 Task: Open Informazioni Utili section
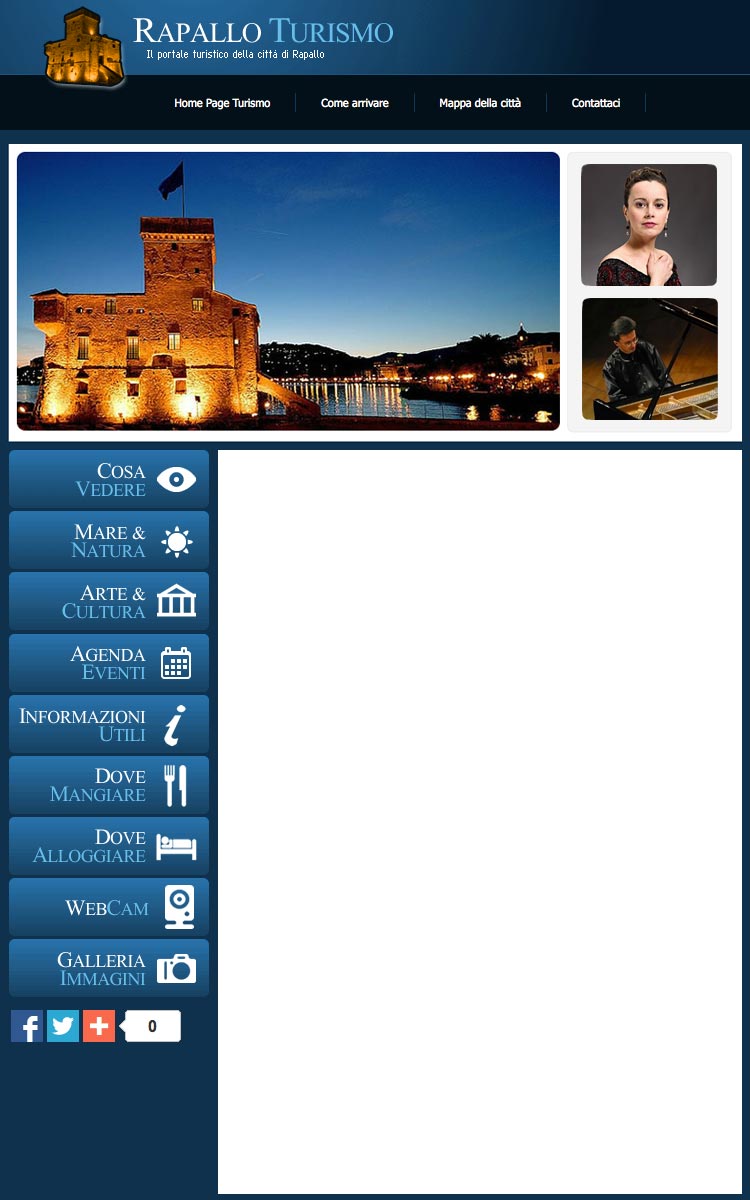(109, 724)
